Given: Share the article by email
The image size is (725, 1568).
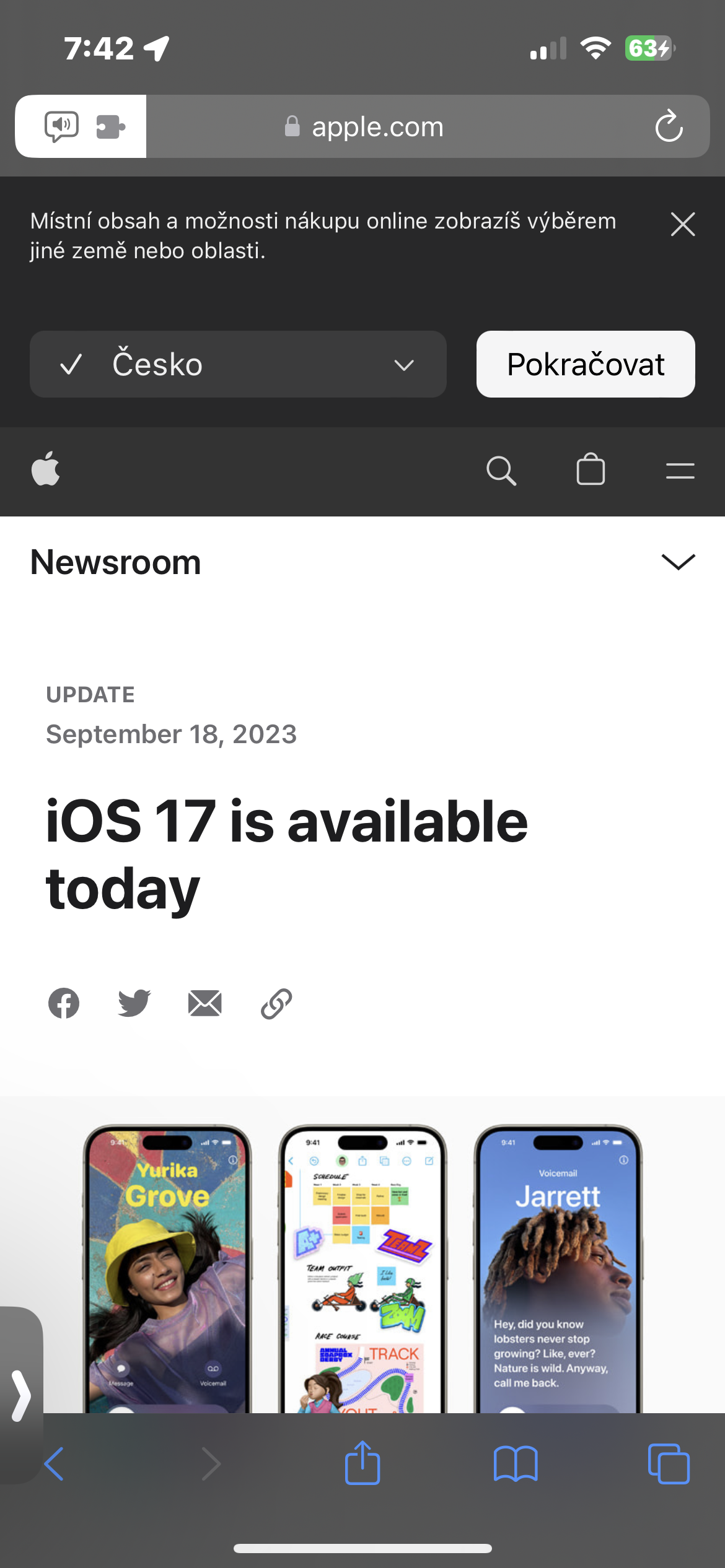Looking at the screenshot, I should [205, 1003].
